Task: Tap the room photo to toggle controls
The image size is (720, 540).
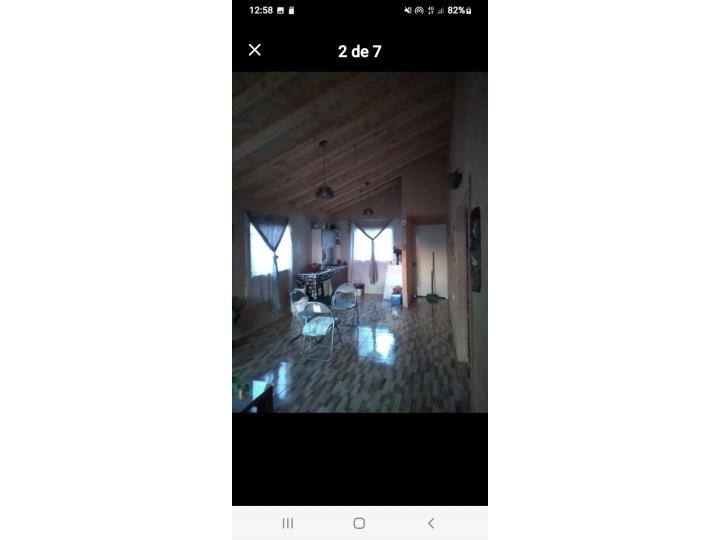Action: [360, 242]
